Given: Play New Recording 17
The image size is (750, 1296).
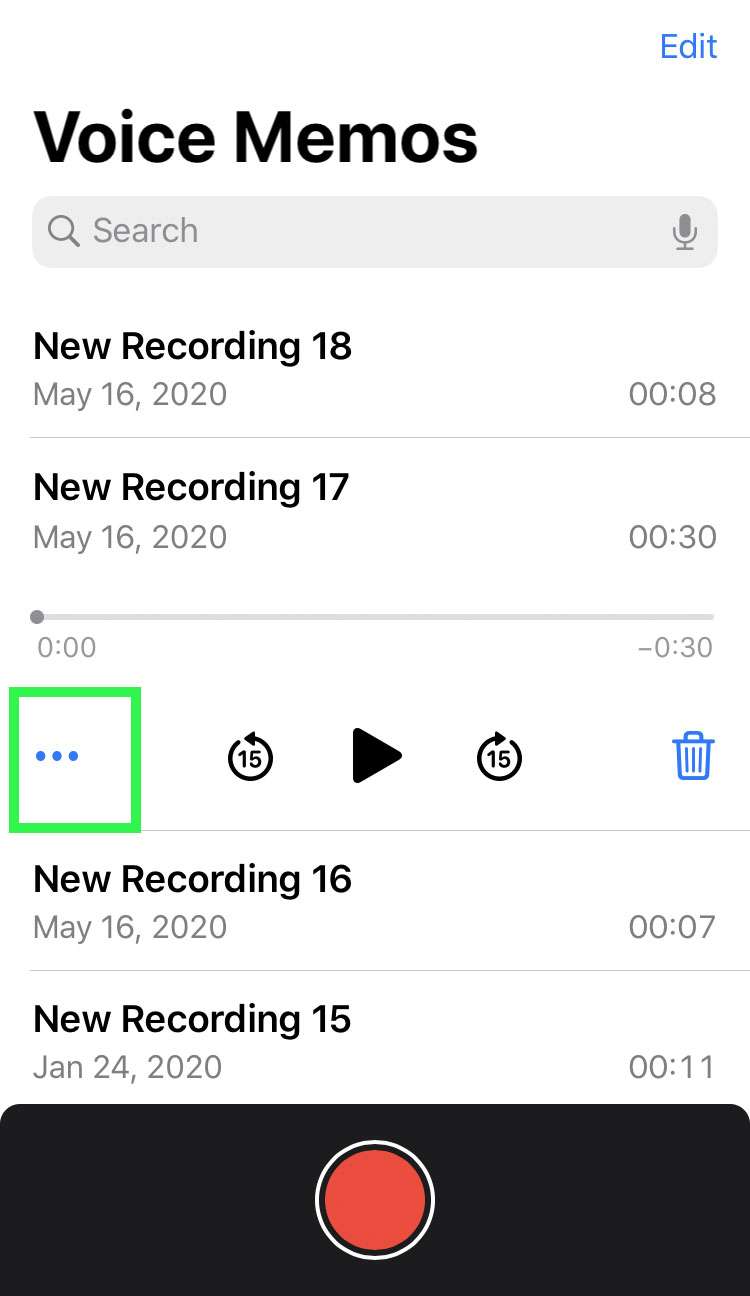Looking at the screenshot, I should [x=376, y=756].
